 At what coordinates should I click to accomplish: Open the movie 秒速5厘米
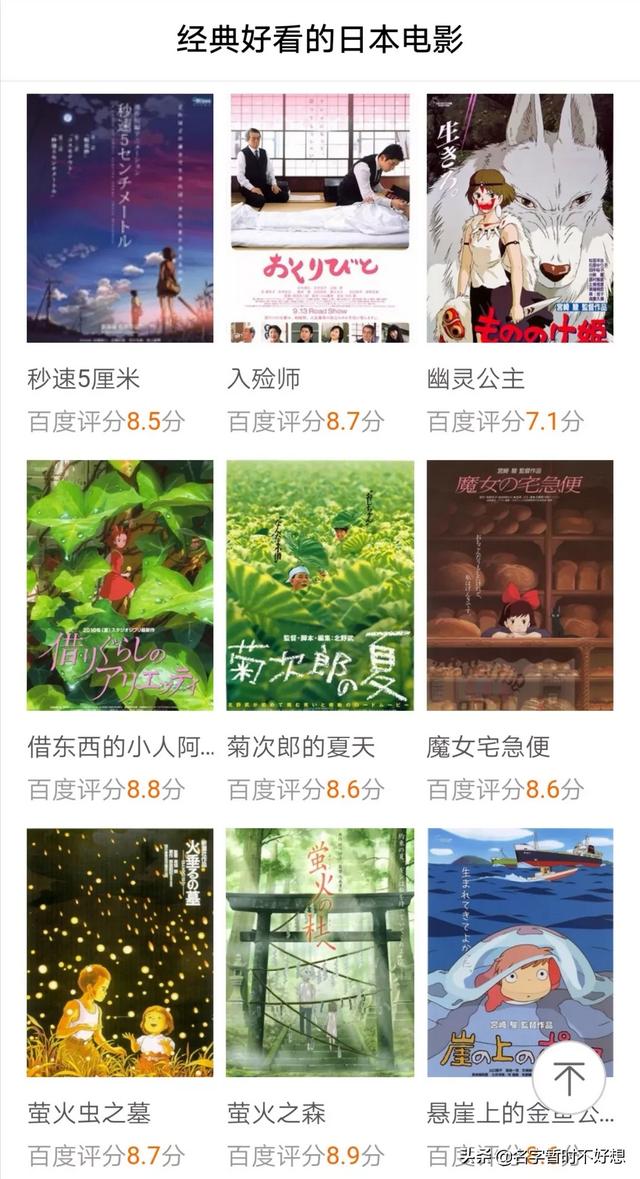(x=120, y=218)
